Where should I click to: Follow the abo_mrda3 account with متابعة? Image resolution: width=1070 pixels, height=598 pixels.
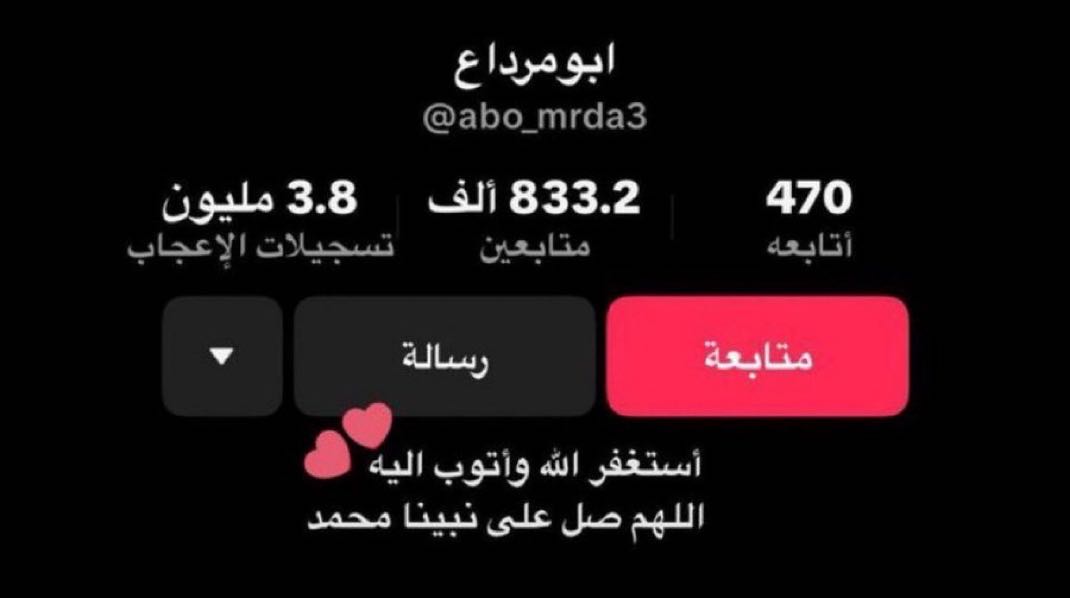point(757,356)
